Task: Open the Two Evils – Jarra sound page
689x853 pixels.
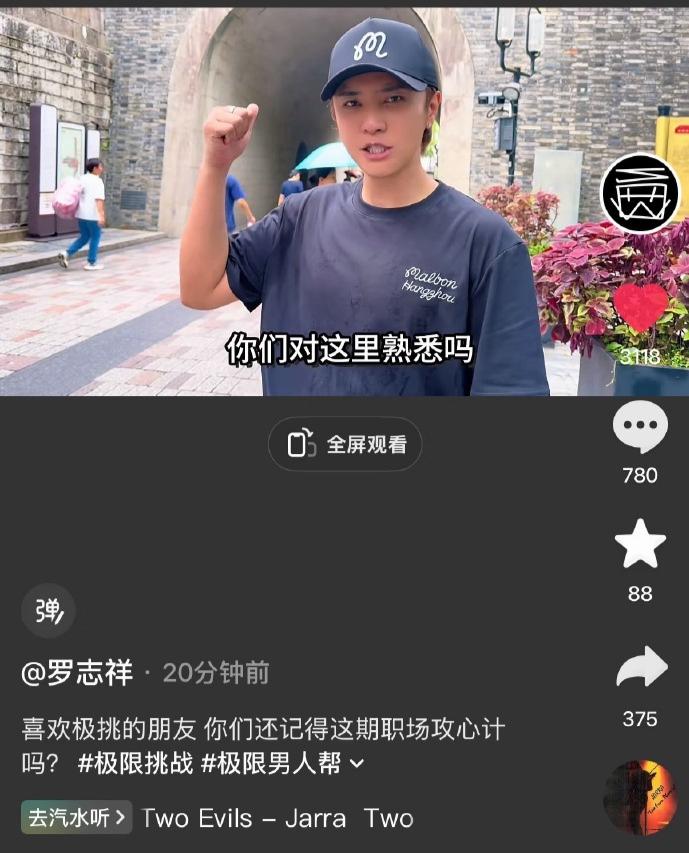Action: tap(278, 818)
